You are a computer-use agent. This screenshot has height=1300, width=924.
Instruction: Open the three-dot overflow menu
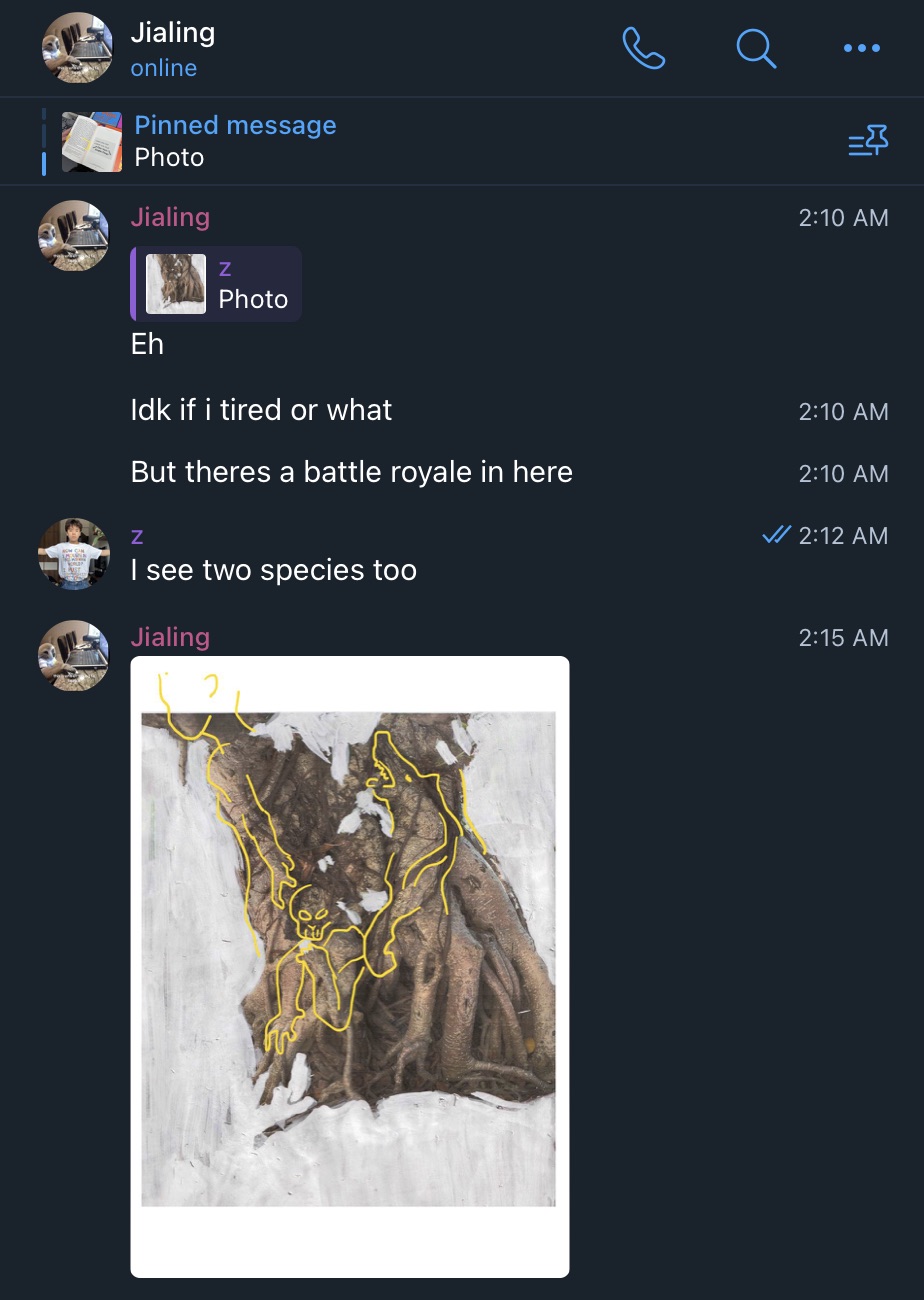[861, 47]
